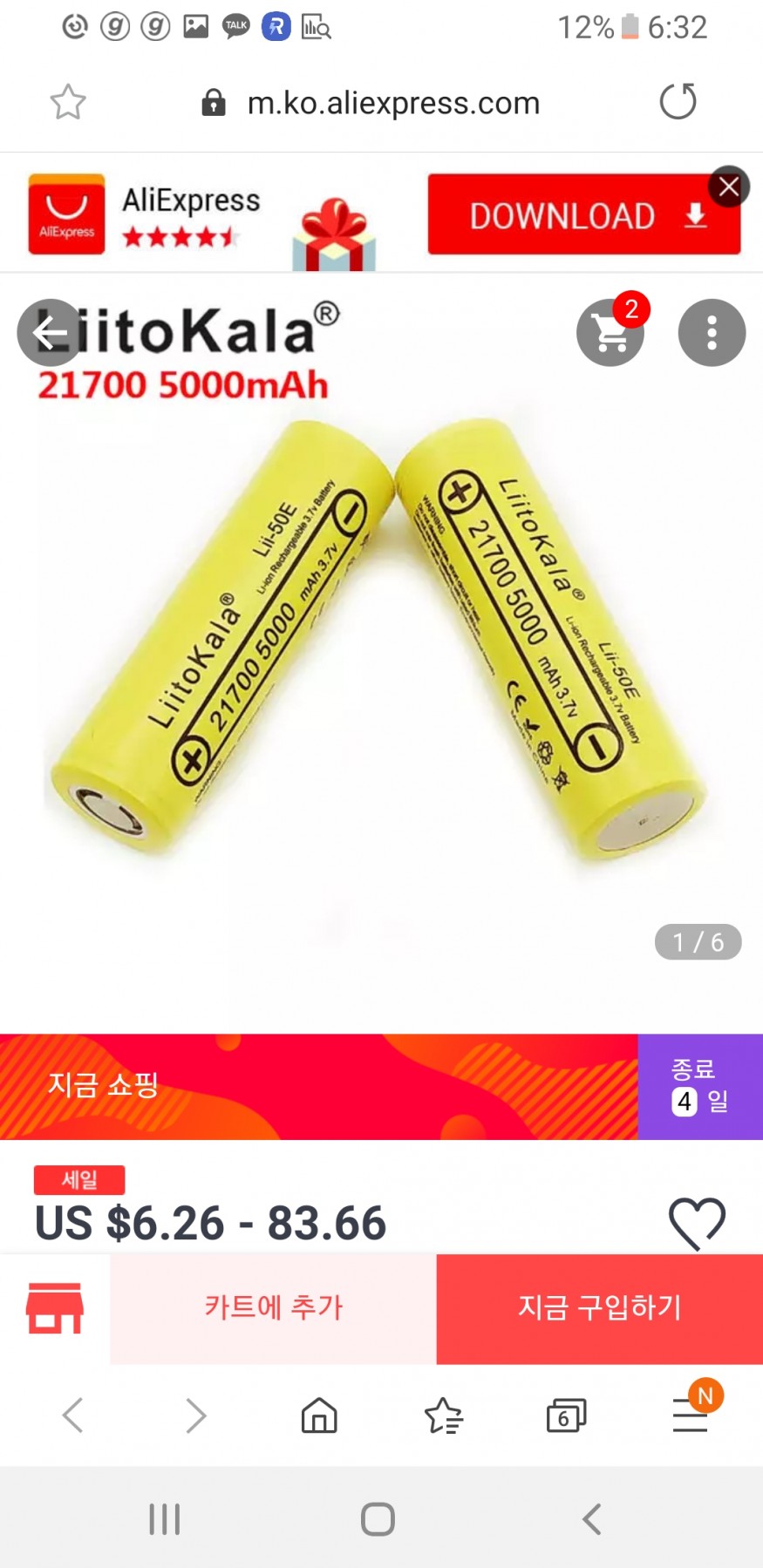Viewport: 763px width, 1568px height.
Task: Go to the browser home page
Action: pos(319,1415)
